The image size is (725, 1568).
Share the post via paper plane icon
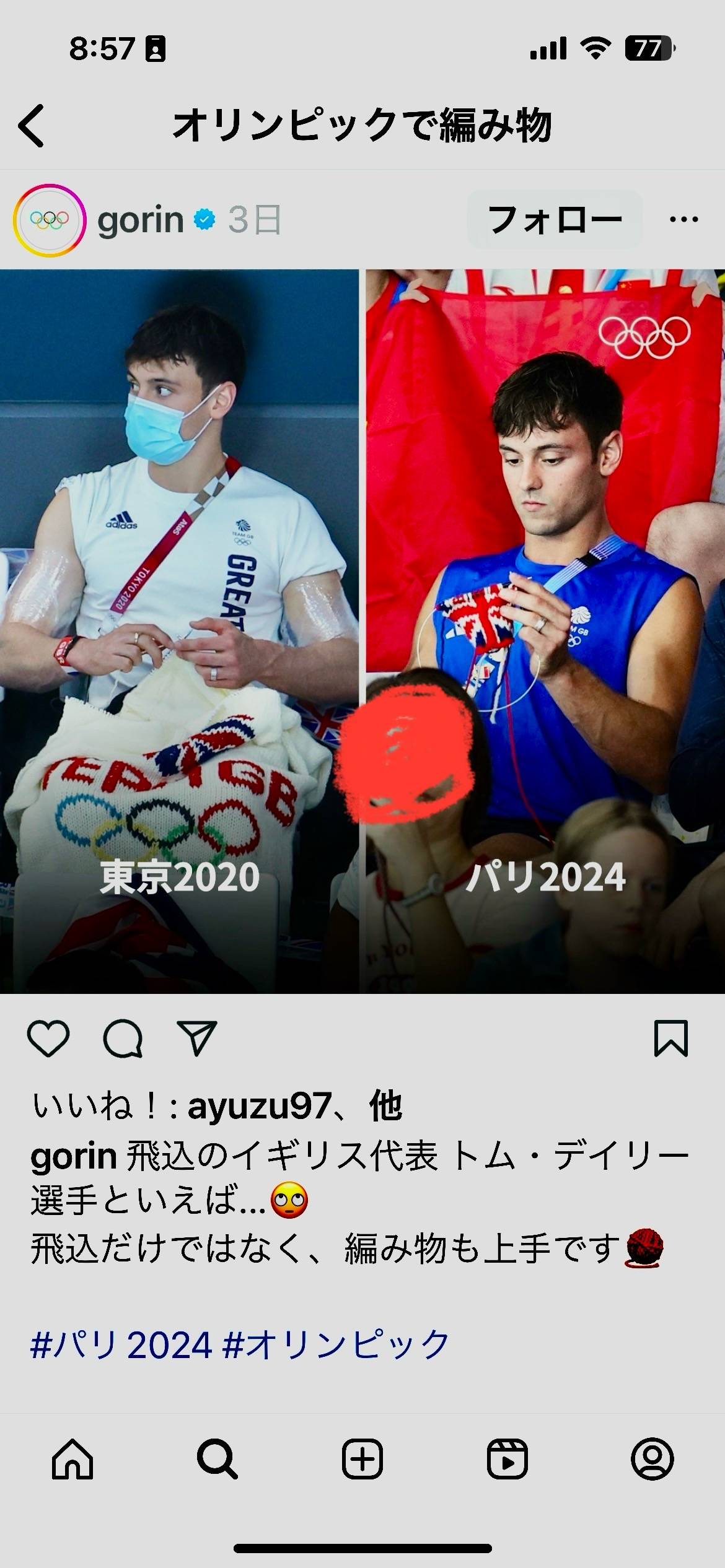(197, 1039)
